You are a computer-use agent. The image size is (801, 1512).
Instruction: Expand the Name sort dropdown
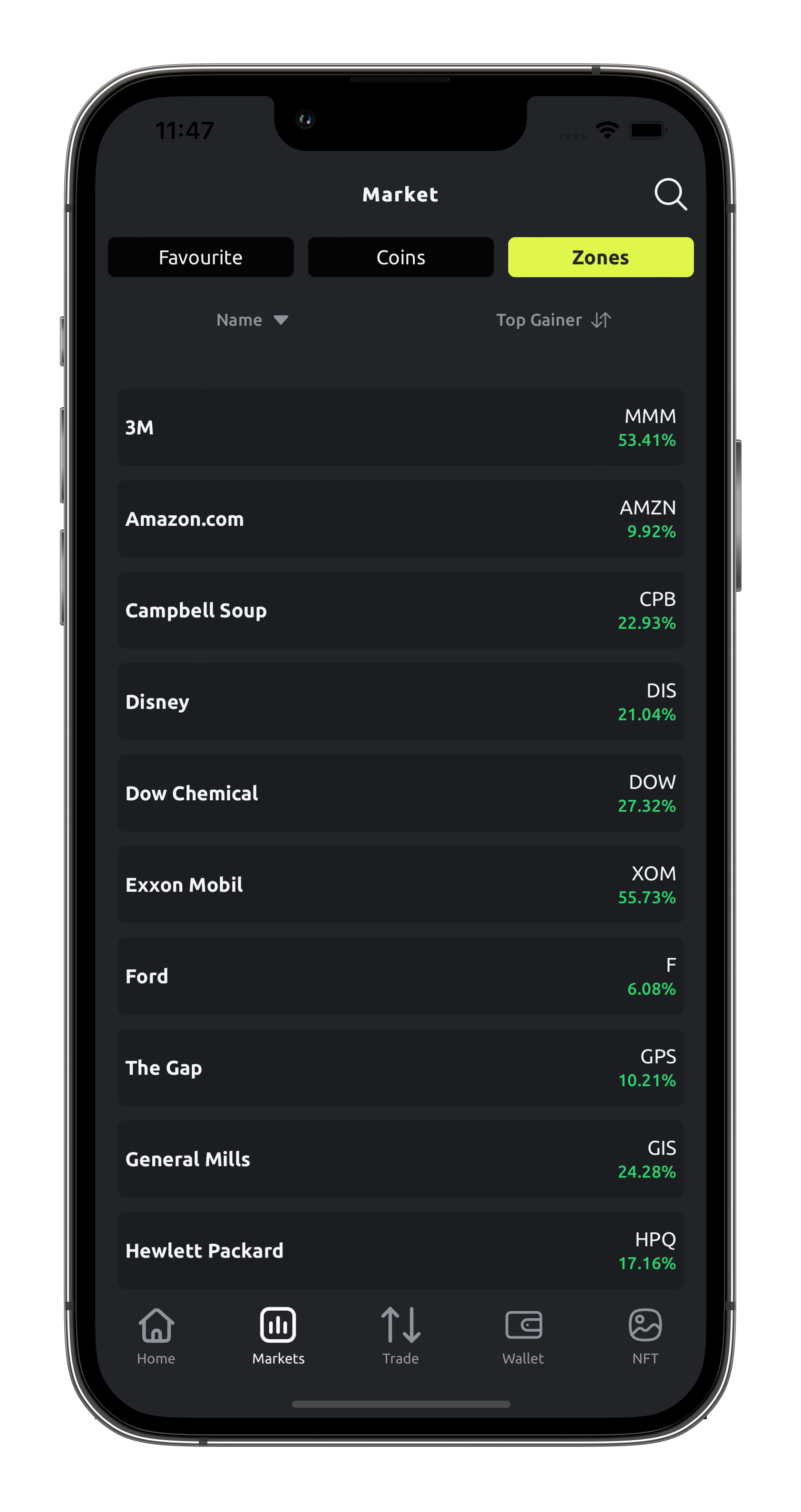[x=252, y=320]
